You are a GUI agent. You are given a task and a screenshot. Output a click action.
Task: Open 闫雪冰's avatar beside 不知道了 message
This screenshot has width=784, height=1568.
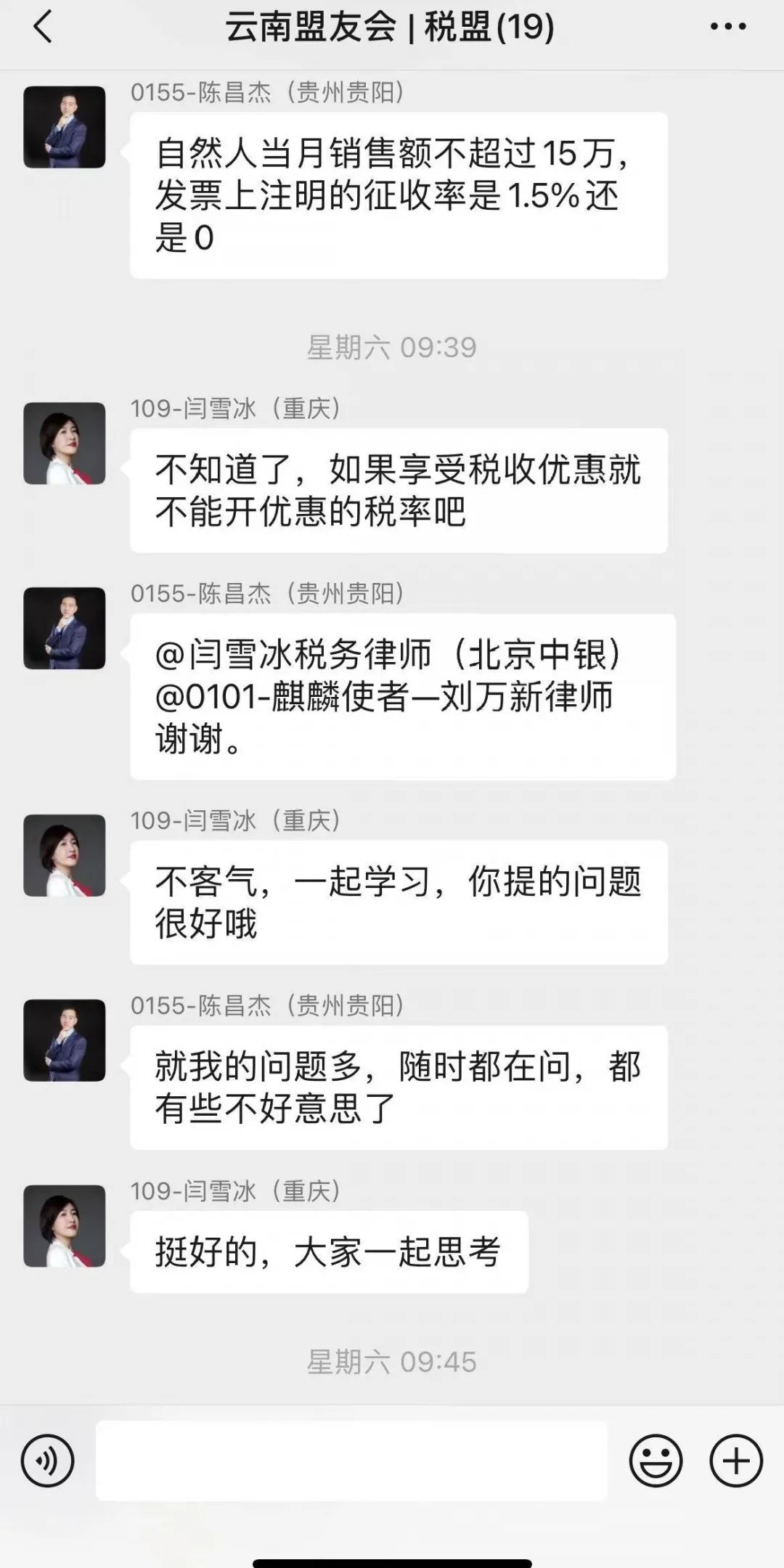pyautogui.click(x=65, y=444)
